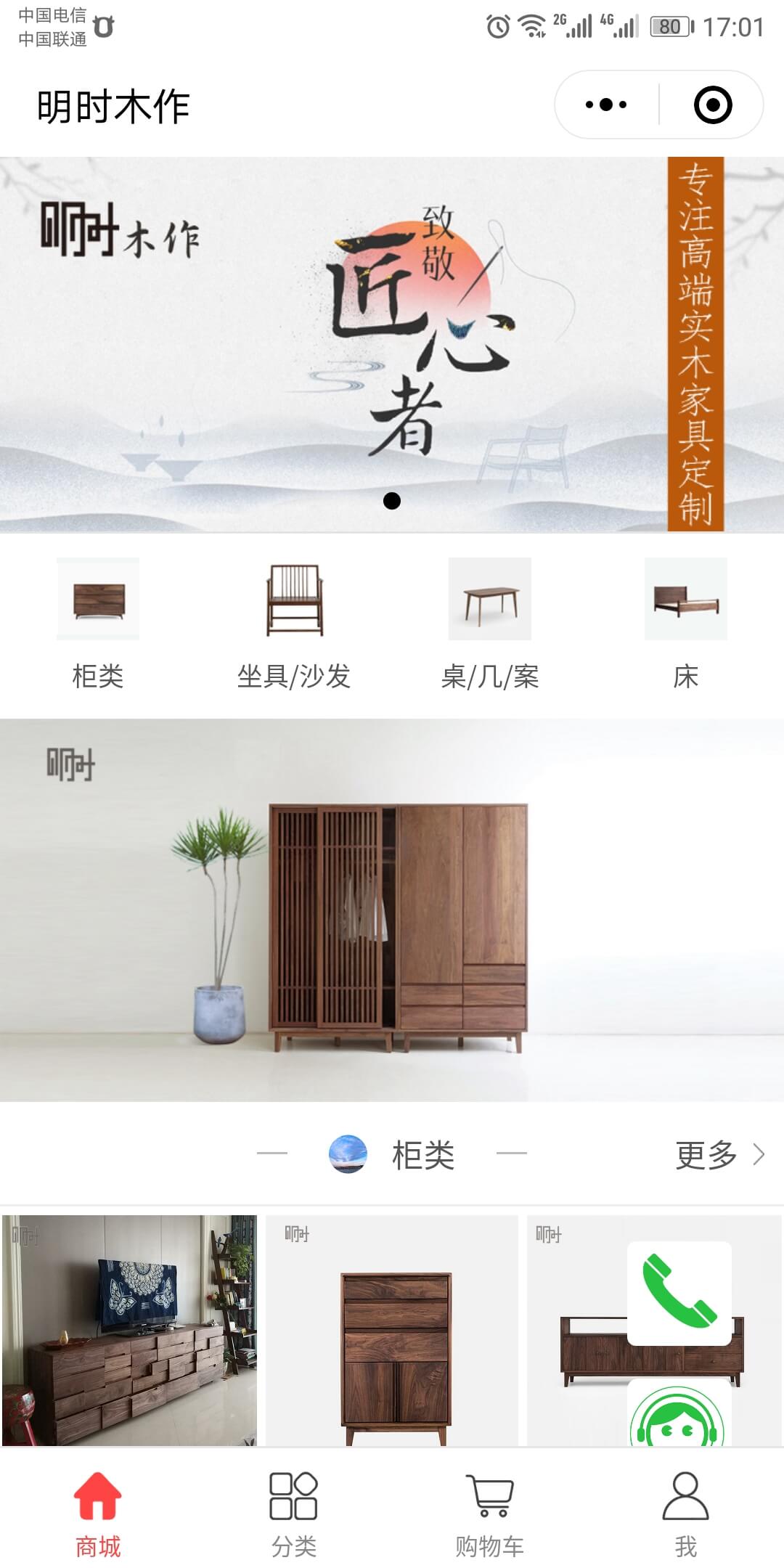View the TV stand product thumbnail
The width and height of the screenshot is (784, 1568).
(131, 1328)
